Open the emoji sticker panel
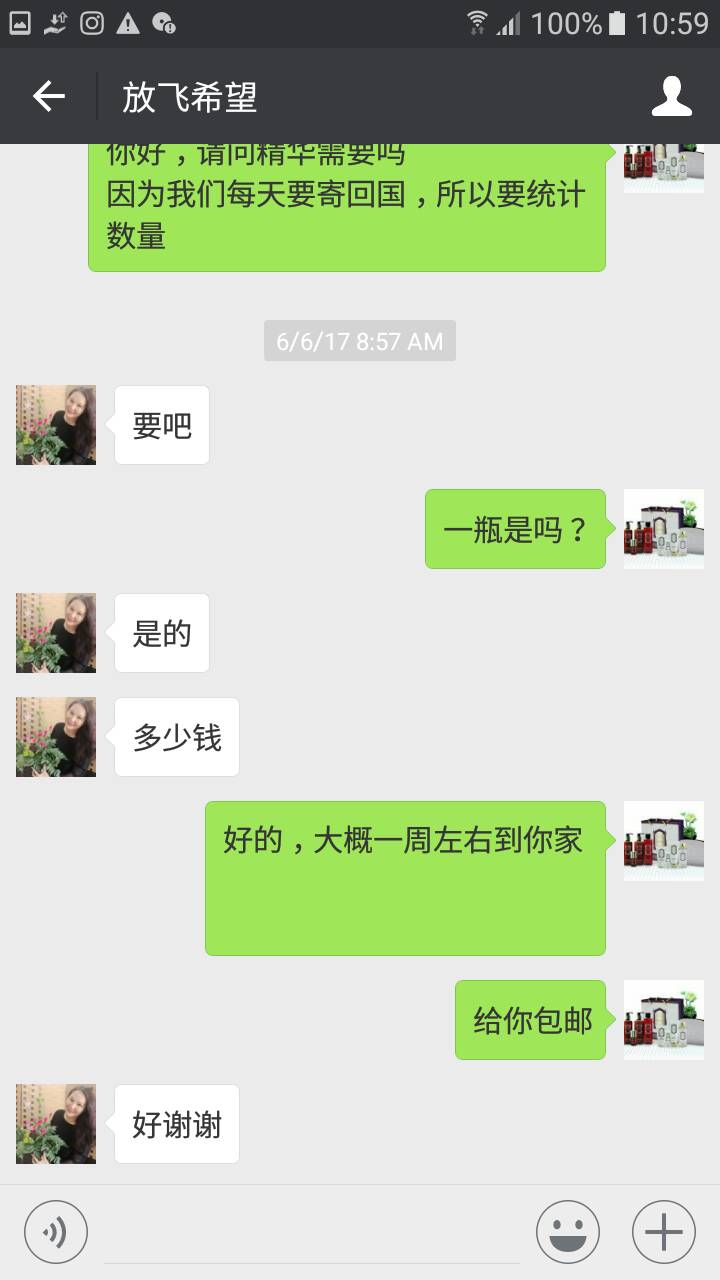 pos(568,1232)
